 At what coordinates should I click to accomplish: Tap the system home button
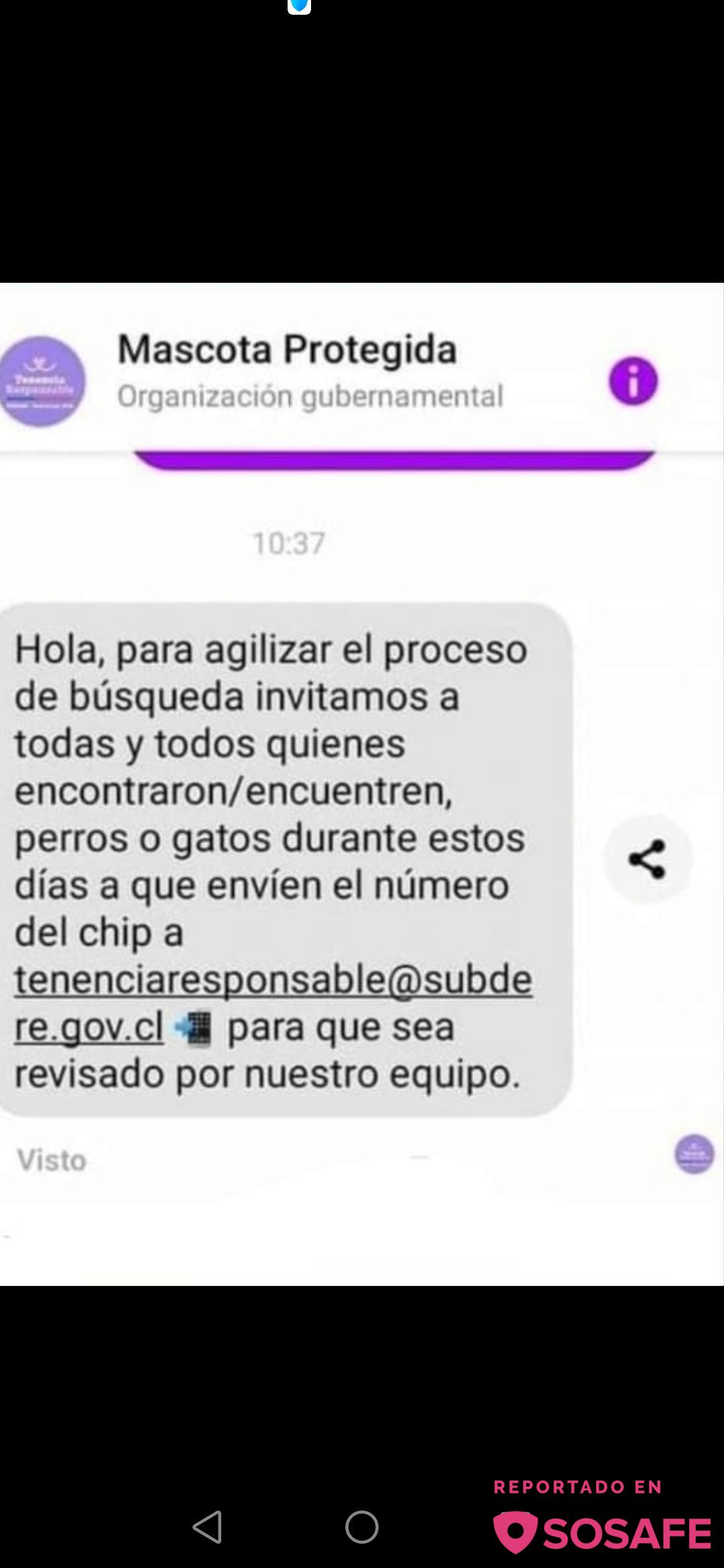click(x=362, y=1527)
